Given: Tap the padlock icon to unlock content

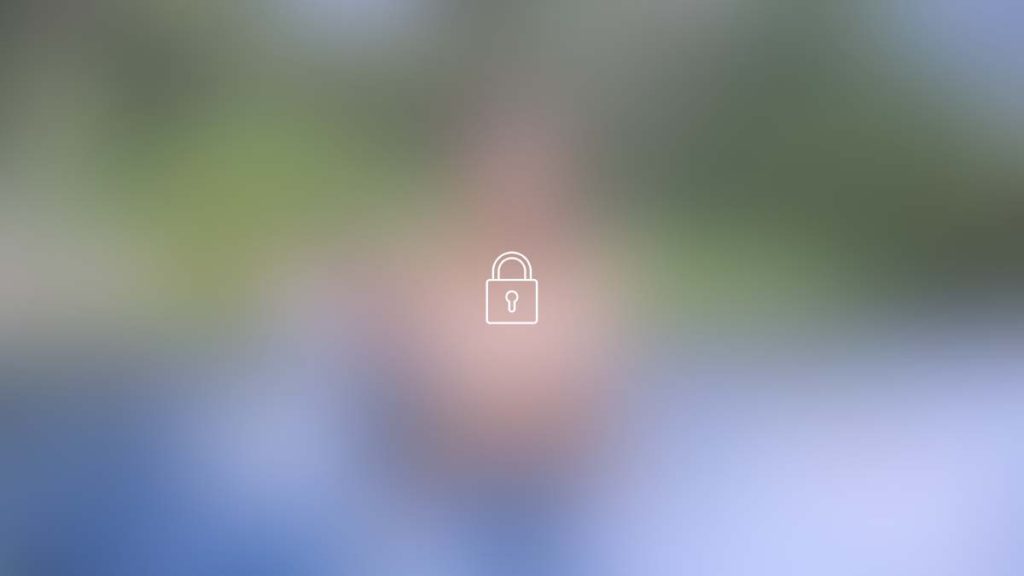Looking at the screenshot, I should tap(511, 289).
